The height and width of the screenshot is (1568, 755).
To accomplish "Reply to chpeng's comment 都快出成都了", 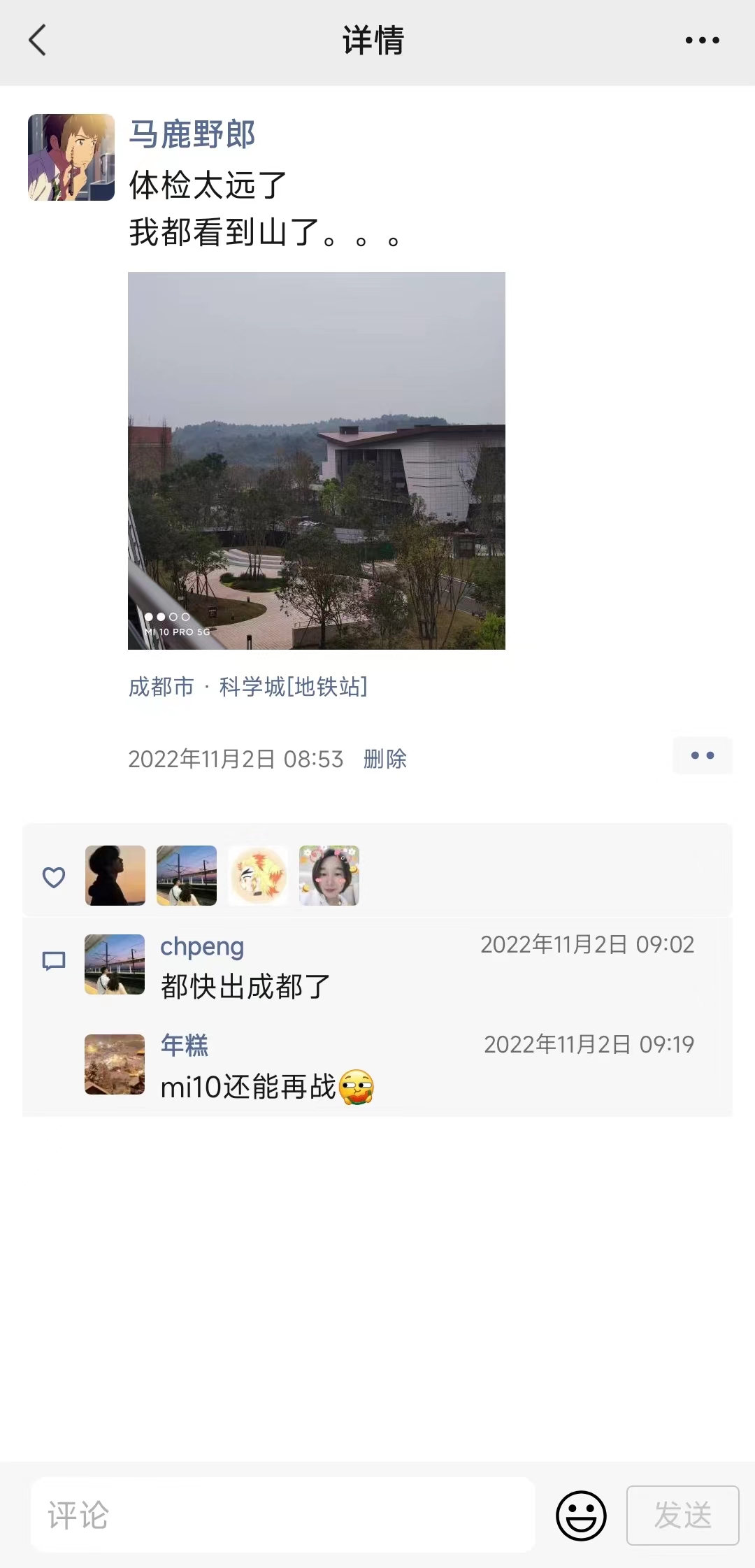I will point(245,987).
